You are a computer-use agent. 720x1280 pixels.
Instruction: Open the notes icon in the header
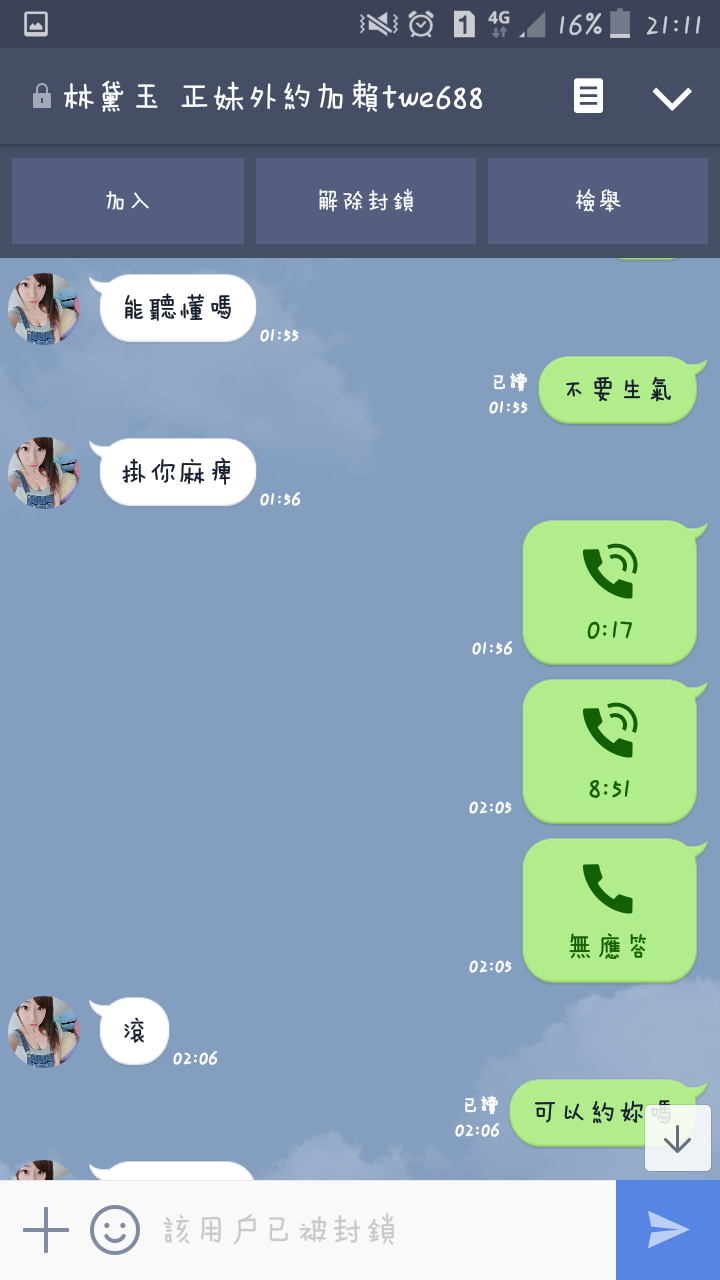point(588,97)
